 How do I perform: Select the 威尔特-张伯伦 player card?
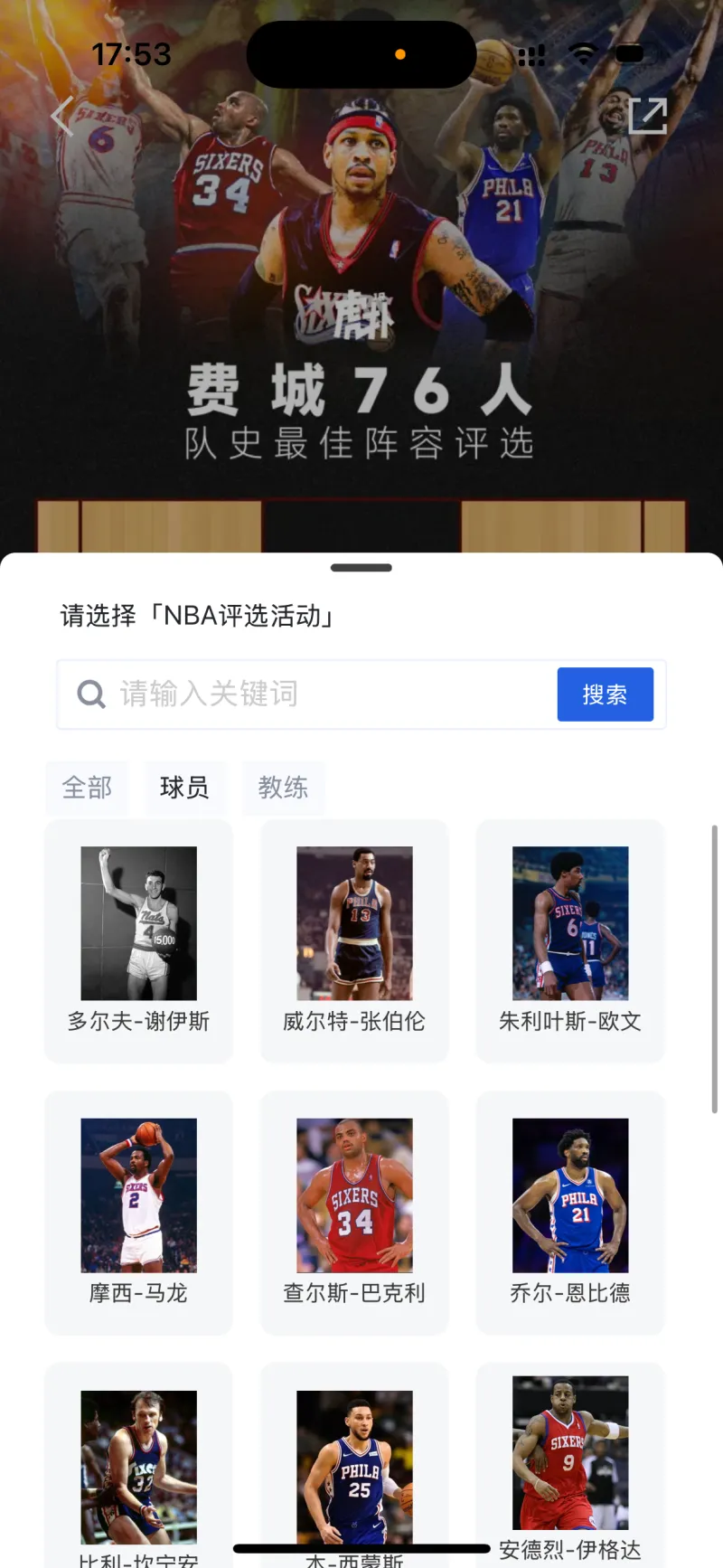click(x=354, y=940)
